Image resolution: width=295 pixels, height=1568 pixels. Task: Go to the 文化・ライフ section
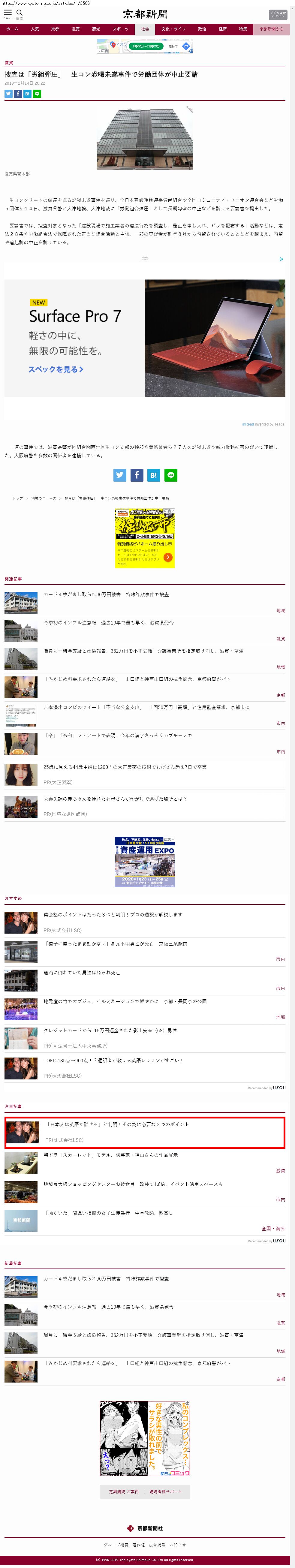[x=173, y=29]
